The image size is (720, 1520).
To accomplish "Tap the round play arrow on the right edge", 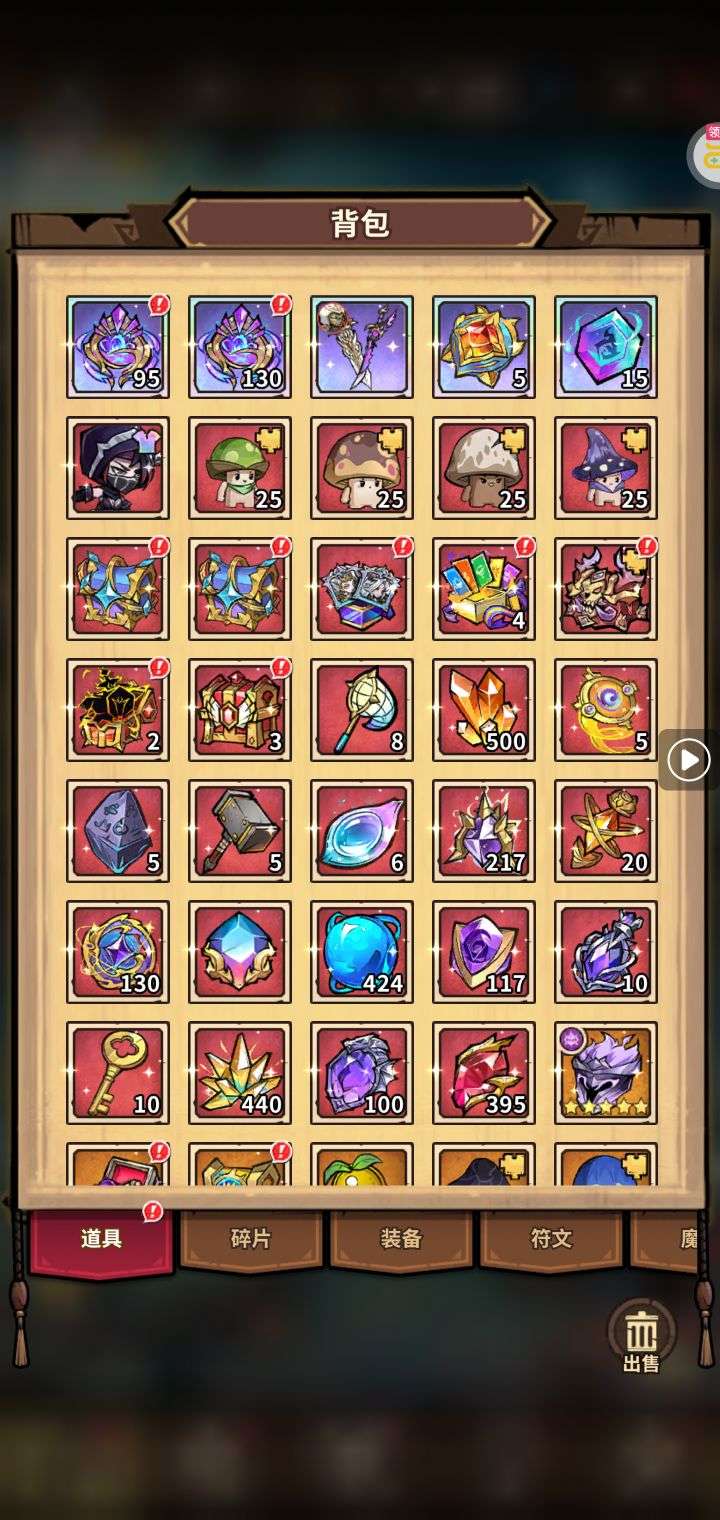I will coord(688,761).
